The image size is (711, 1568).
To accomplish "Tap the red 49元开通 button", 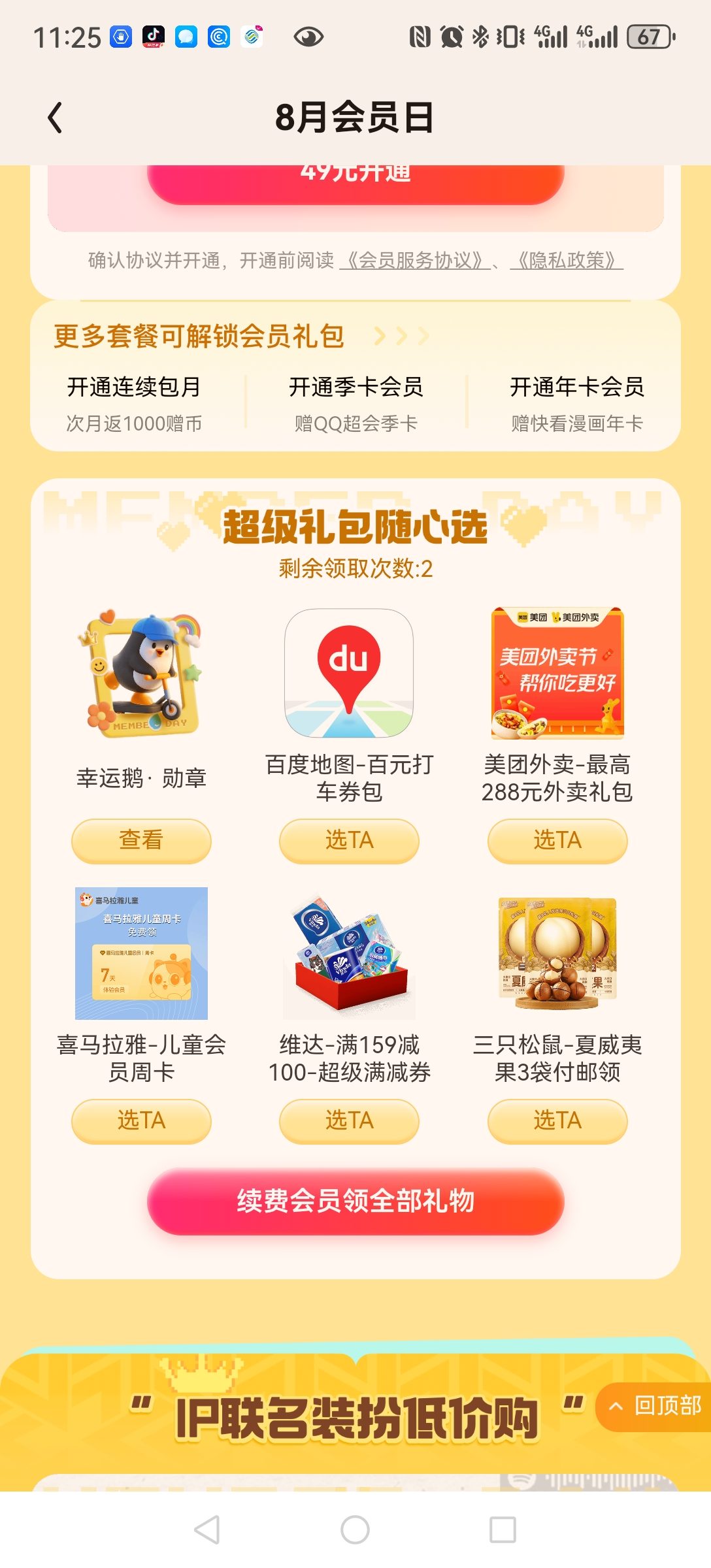I will (355, 184).
